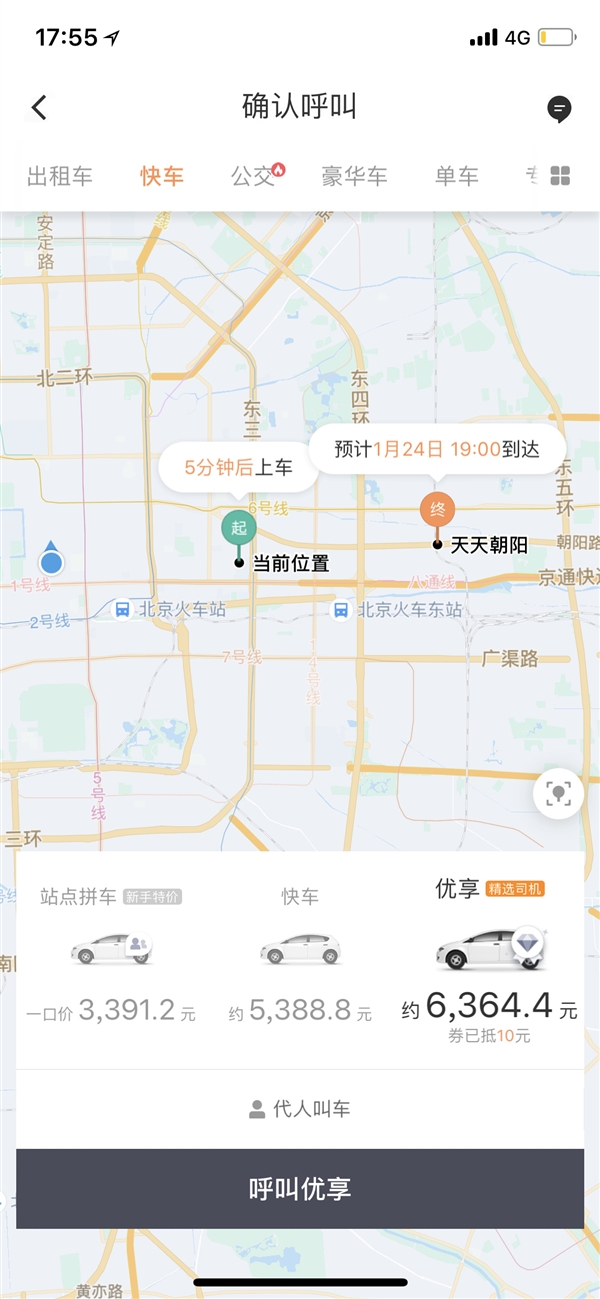Open the message chat icon
Viewport: 600px width, 1299px height.
[559, 108]
